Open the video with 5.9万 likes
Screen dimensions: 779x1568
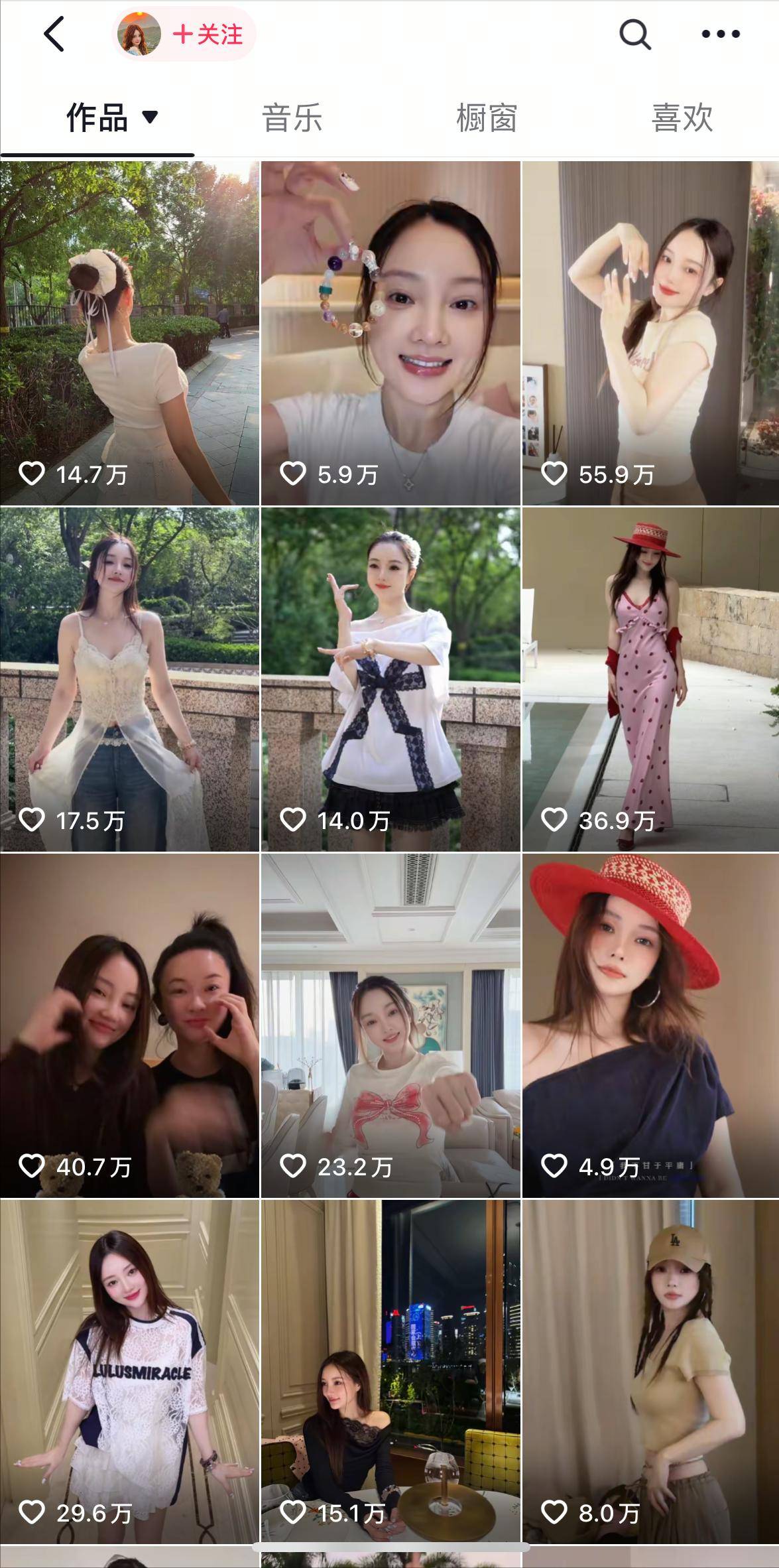click(x=390, y=333)
